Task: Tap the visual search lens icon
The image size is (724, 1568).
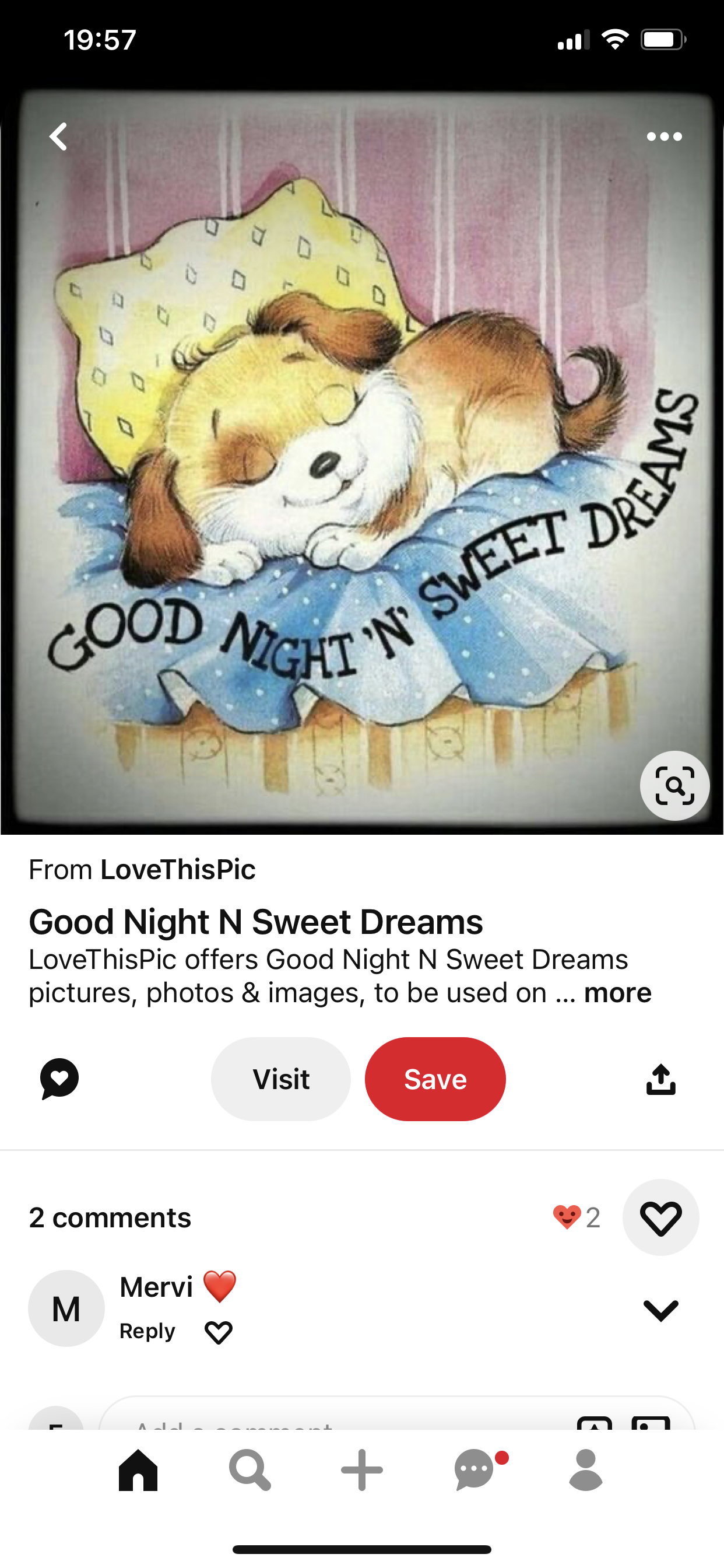Action: tap(674, 785)
